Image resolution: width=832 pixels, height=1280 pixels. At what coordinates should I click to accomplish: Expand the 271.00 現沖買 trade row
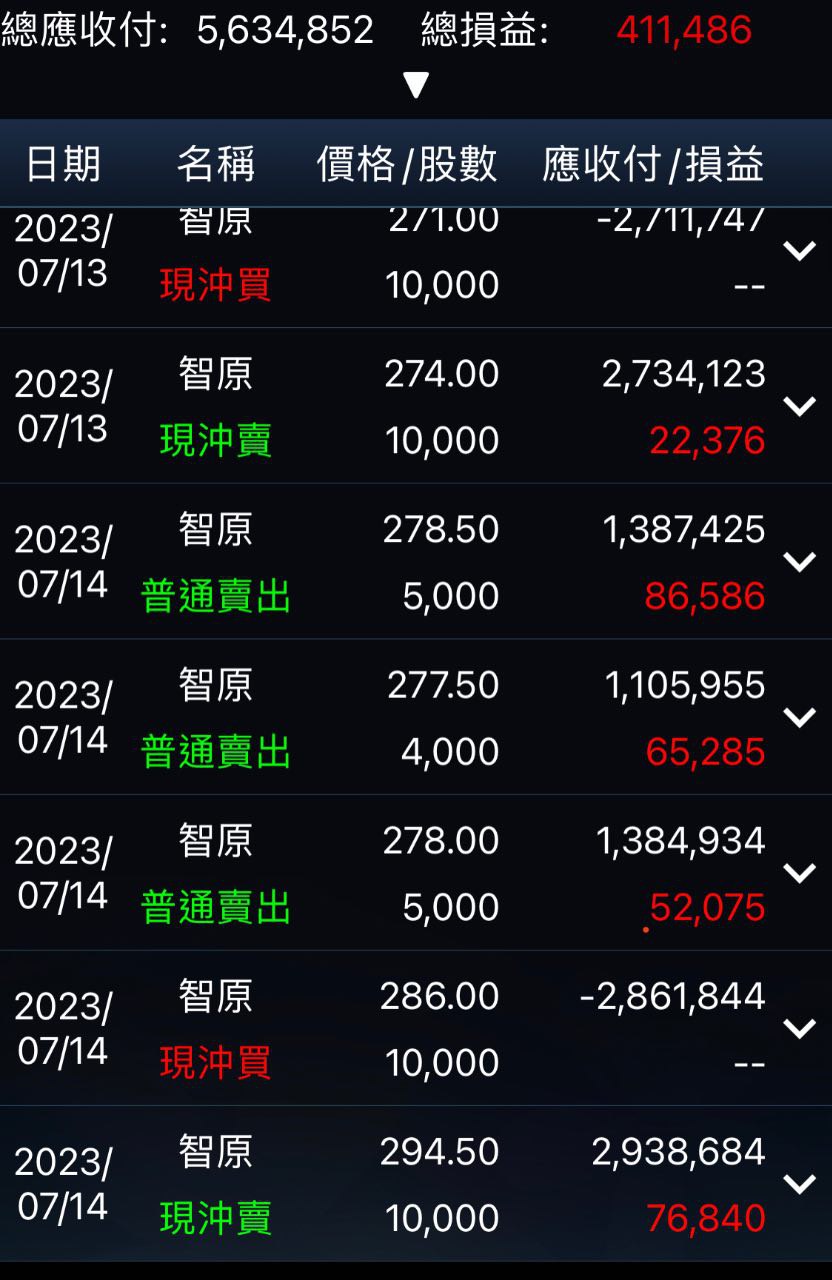pyautogui.click(x=799, y=251)
